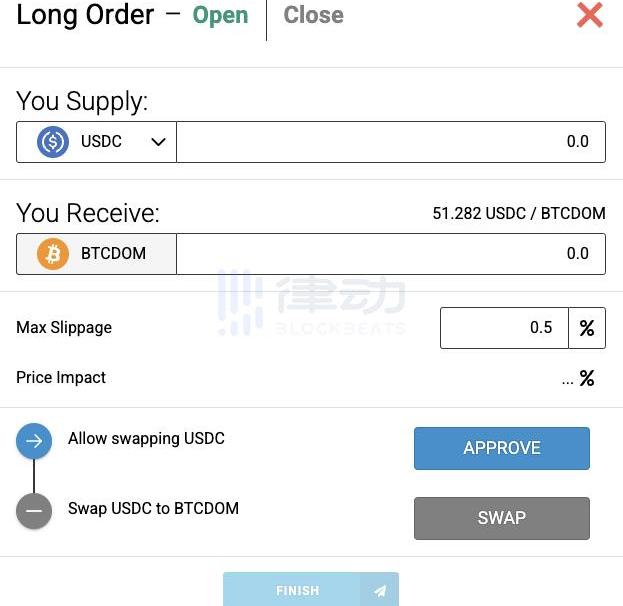
Task: Edit the Max Slippage value
Action: [x=503, y=328]
